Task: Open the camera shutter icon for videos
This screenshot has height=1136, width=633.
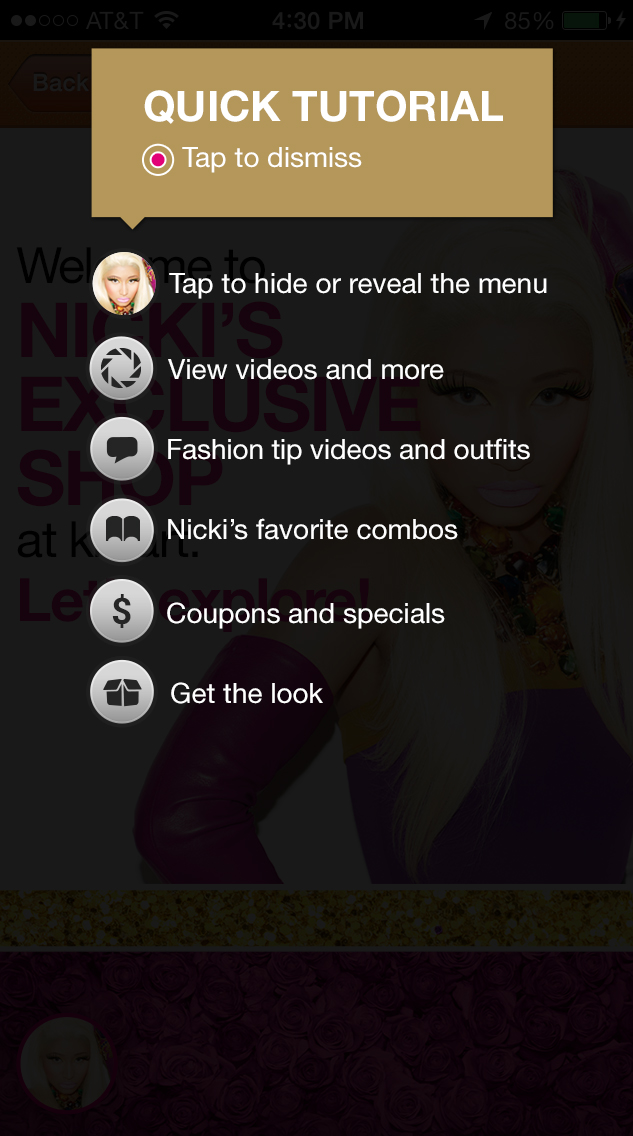Action: tap(122, 369)
